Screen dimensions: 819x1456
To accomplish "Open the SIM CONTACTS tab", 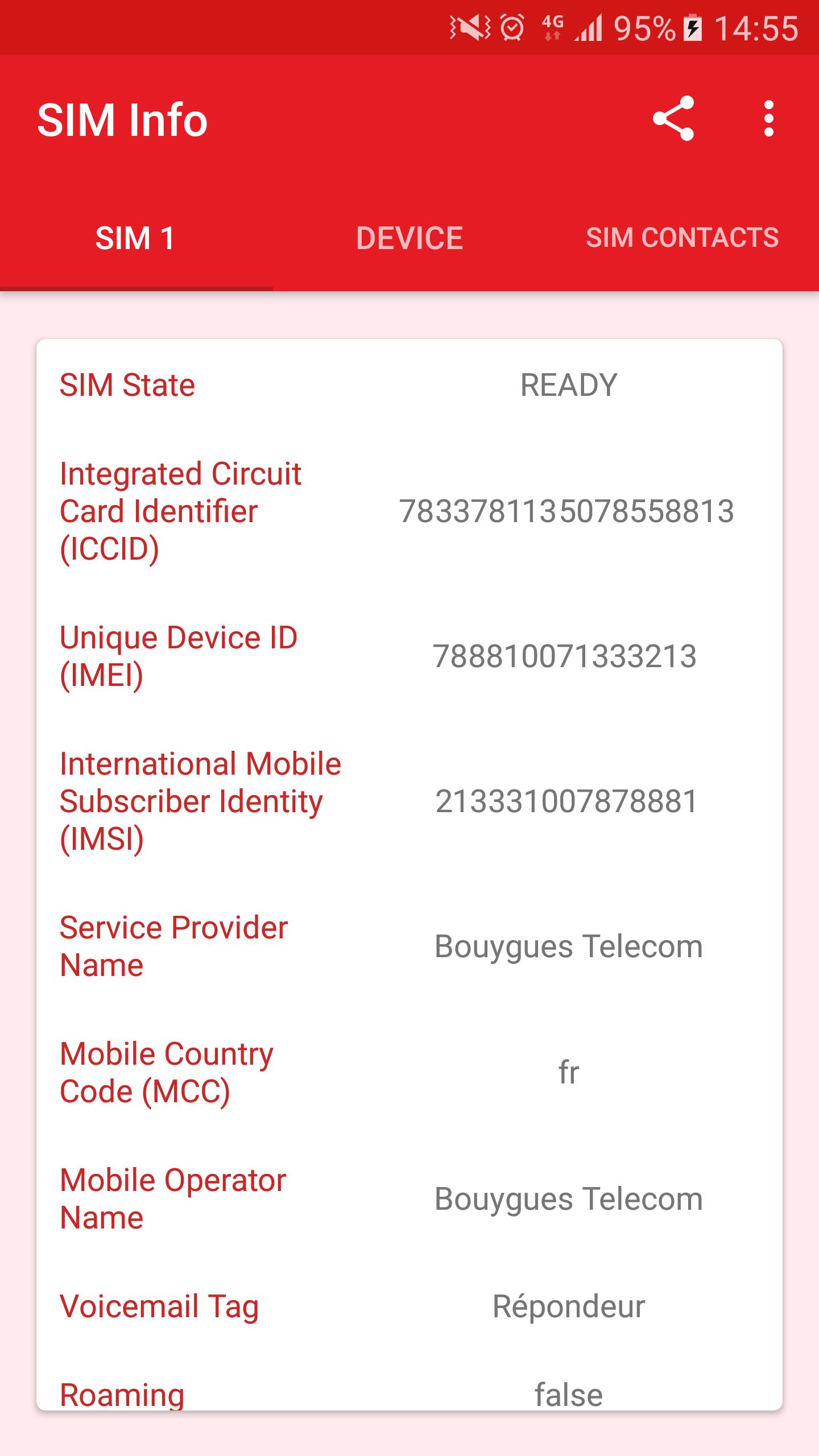I will tap(682, 238).
